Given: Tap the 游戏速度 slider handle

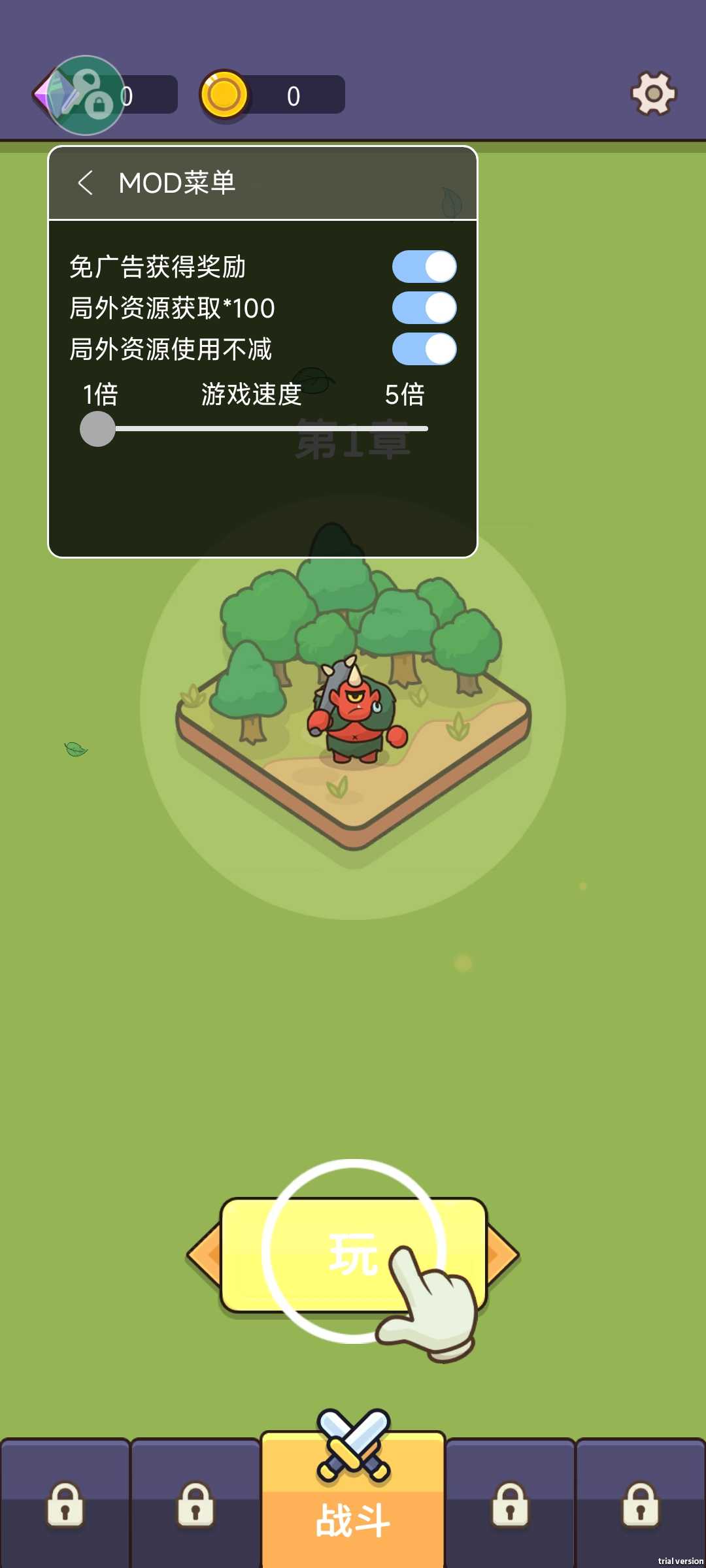Looking at the screenshot, I should pos(97,429).
